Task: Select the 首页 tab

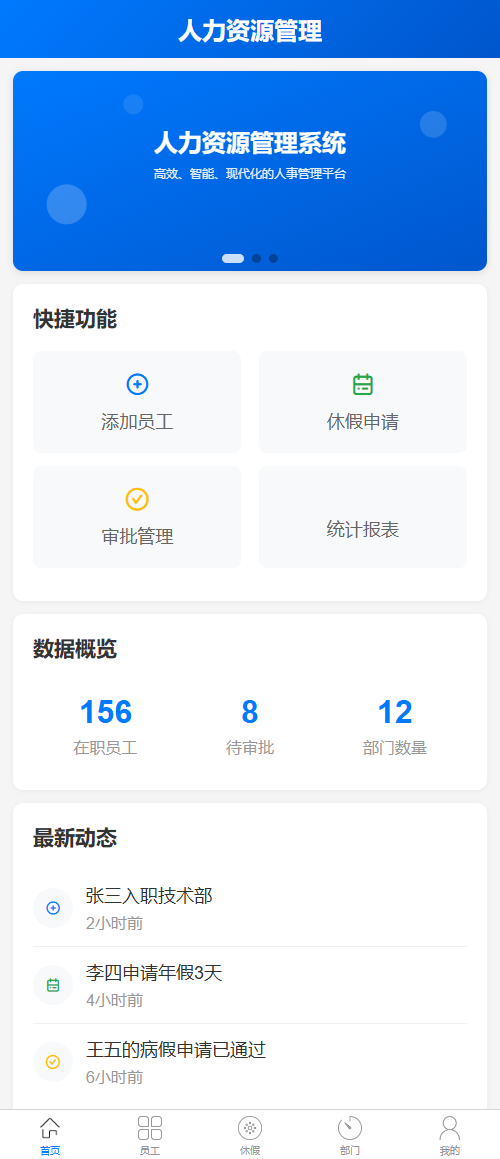Action: pyautogui.click(x=50, y=1135)
